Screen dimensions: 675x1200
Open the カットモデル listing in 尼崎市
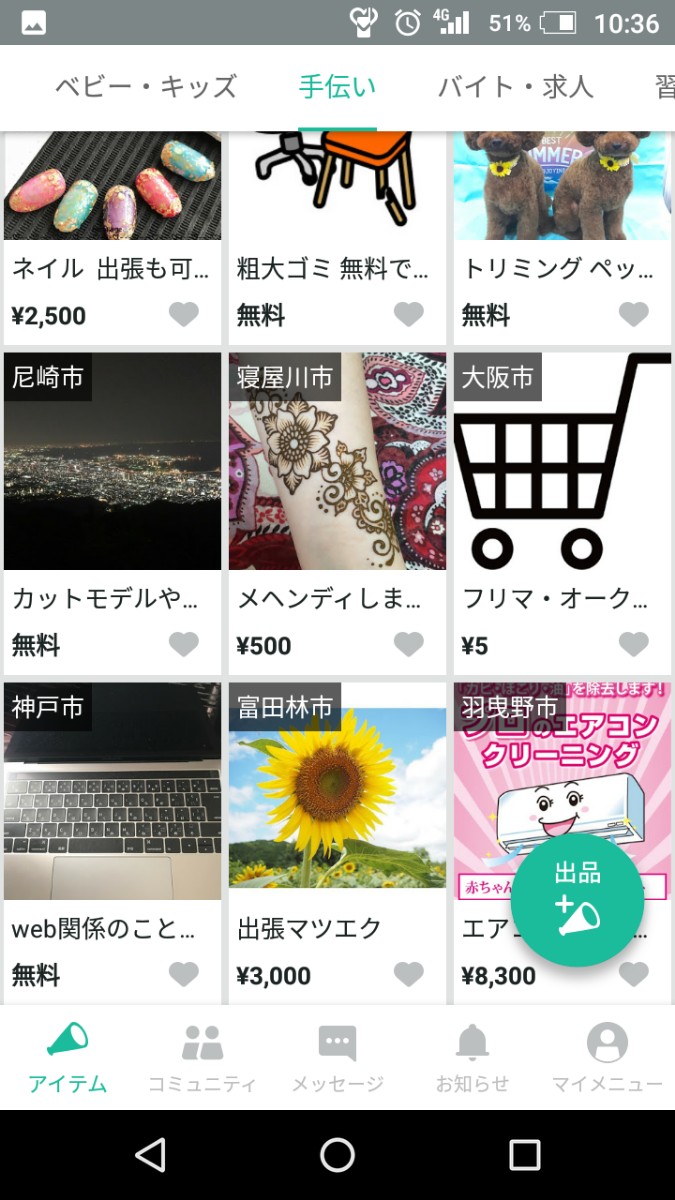coord(112,461)
